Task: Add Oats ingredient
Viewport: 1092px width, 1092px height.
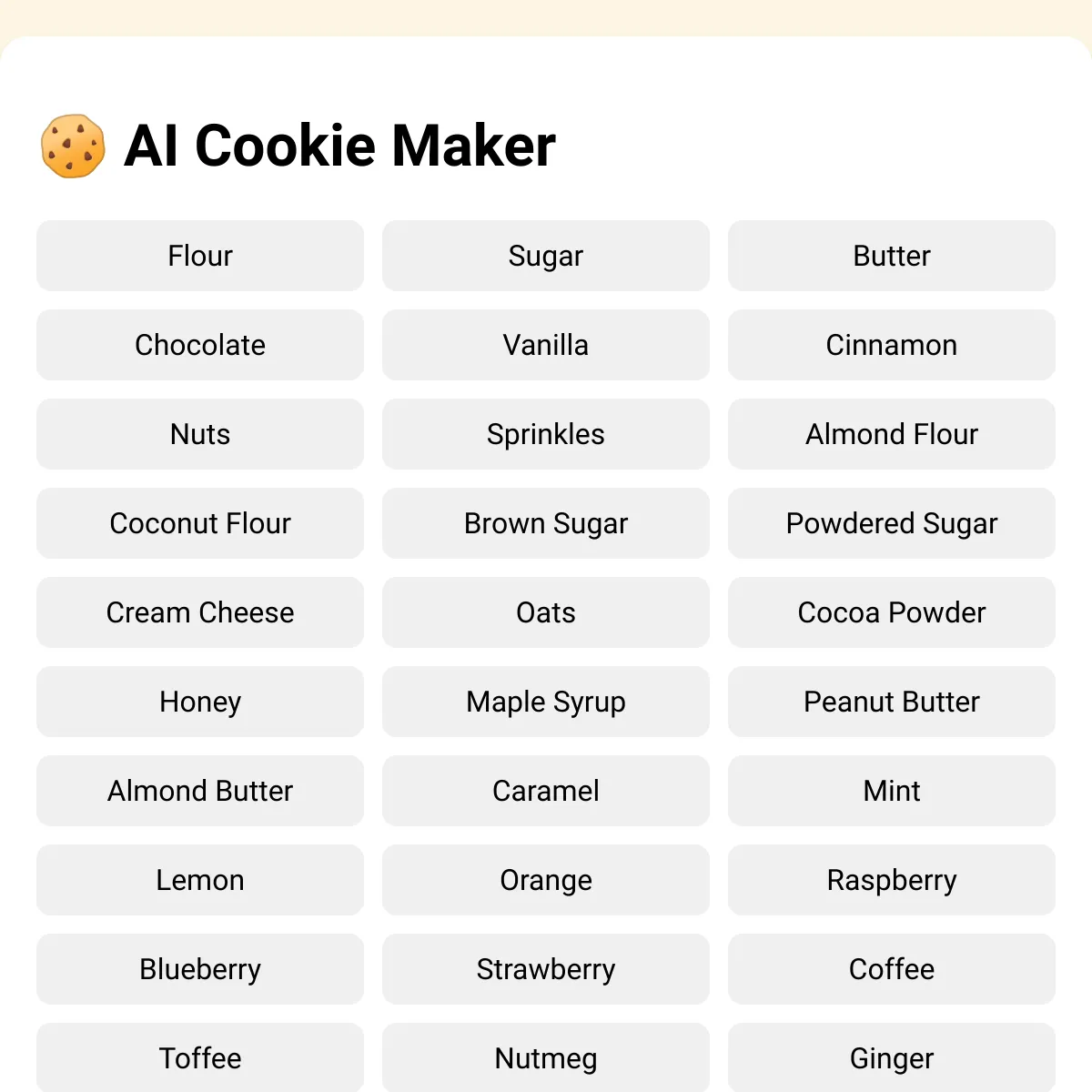Action: point(546,612)
